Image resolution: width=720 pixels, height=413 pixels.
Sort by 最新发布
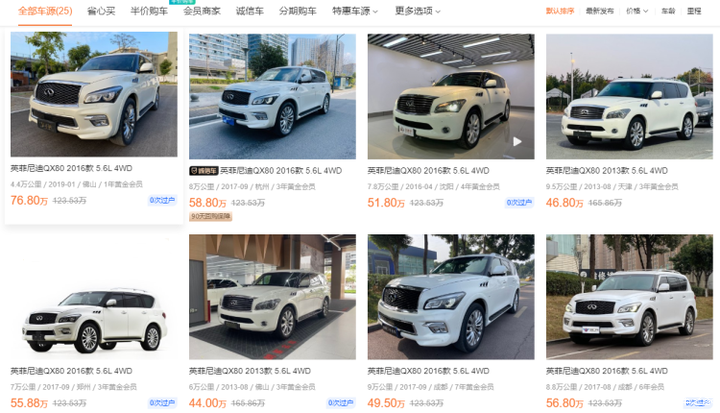coord(600,11)
